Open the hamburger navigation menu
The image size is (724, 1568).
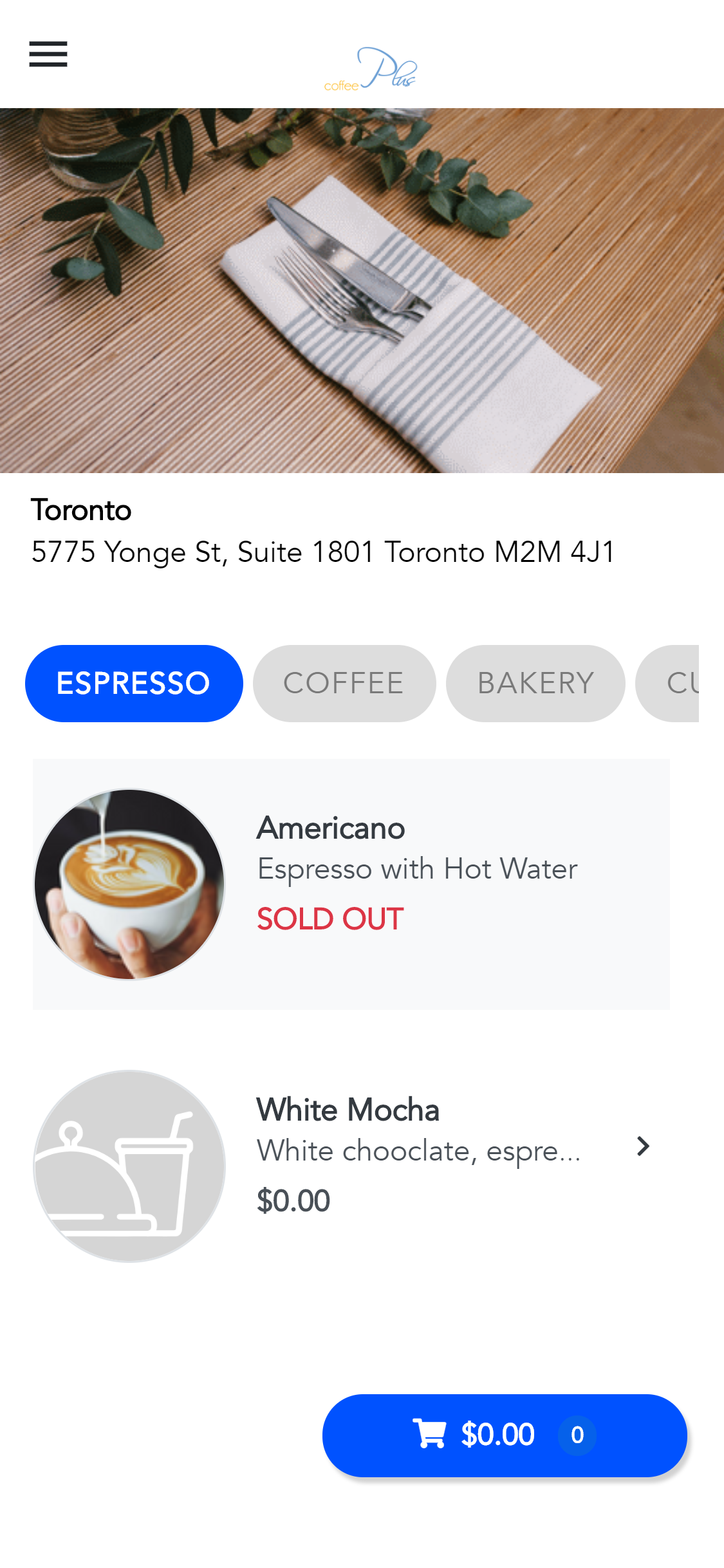coord(48,55)
